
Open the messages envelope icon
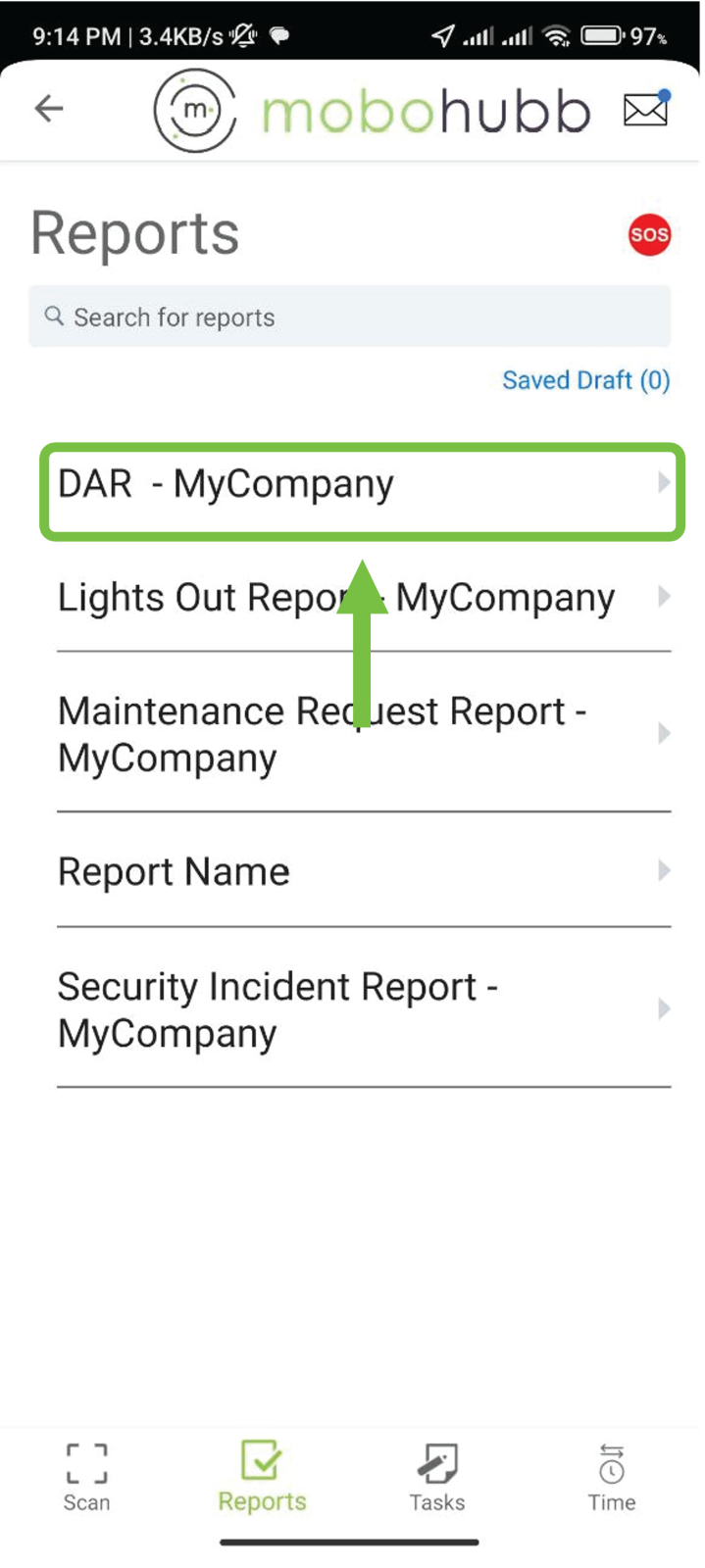[x=645, y=110]
